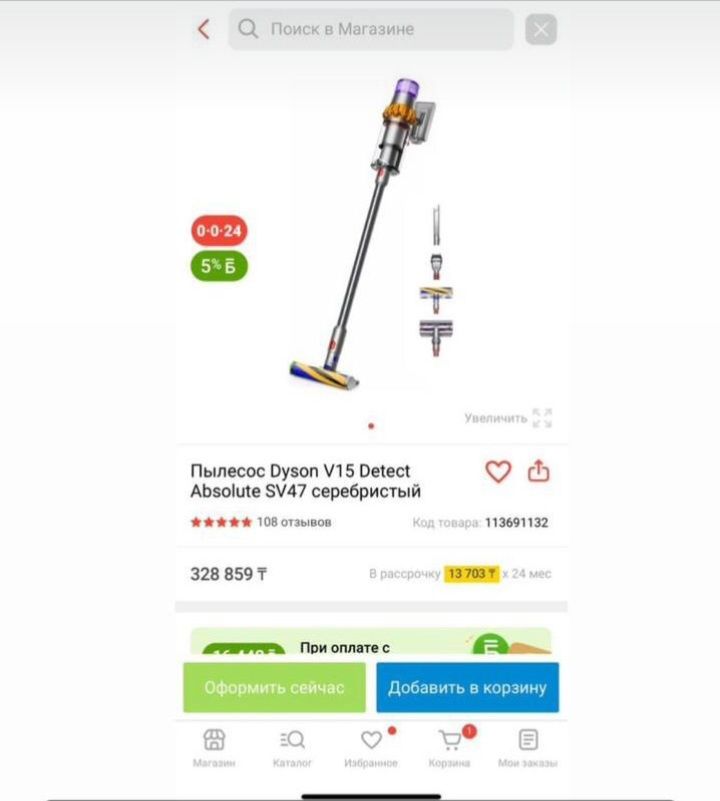Go to the Мои заказы tab
Image resolution: width=720 pixels, height=801 pixels.
pos(528,748)
